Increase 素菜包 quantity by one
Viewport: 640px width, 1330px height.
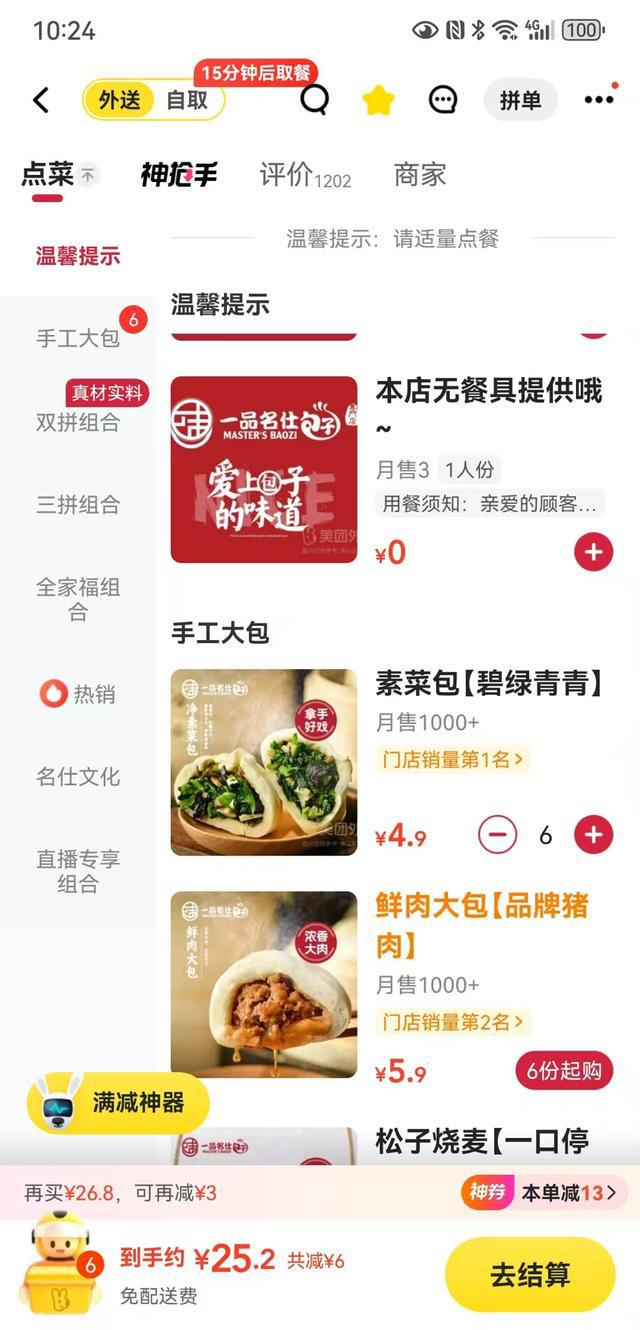coord(593,835)
